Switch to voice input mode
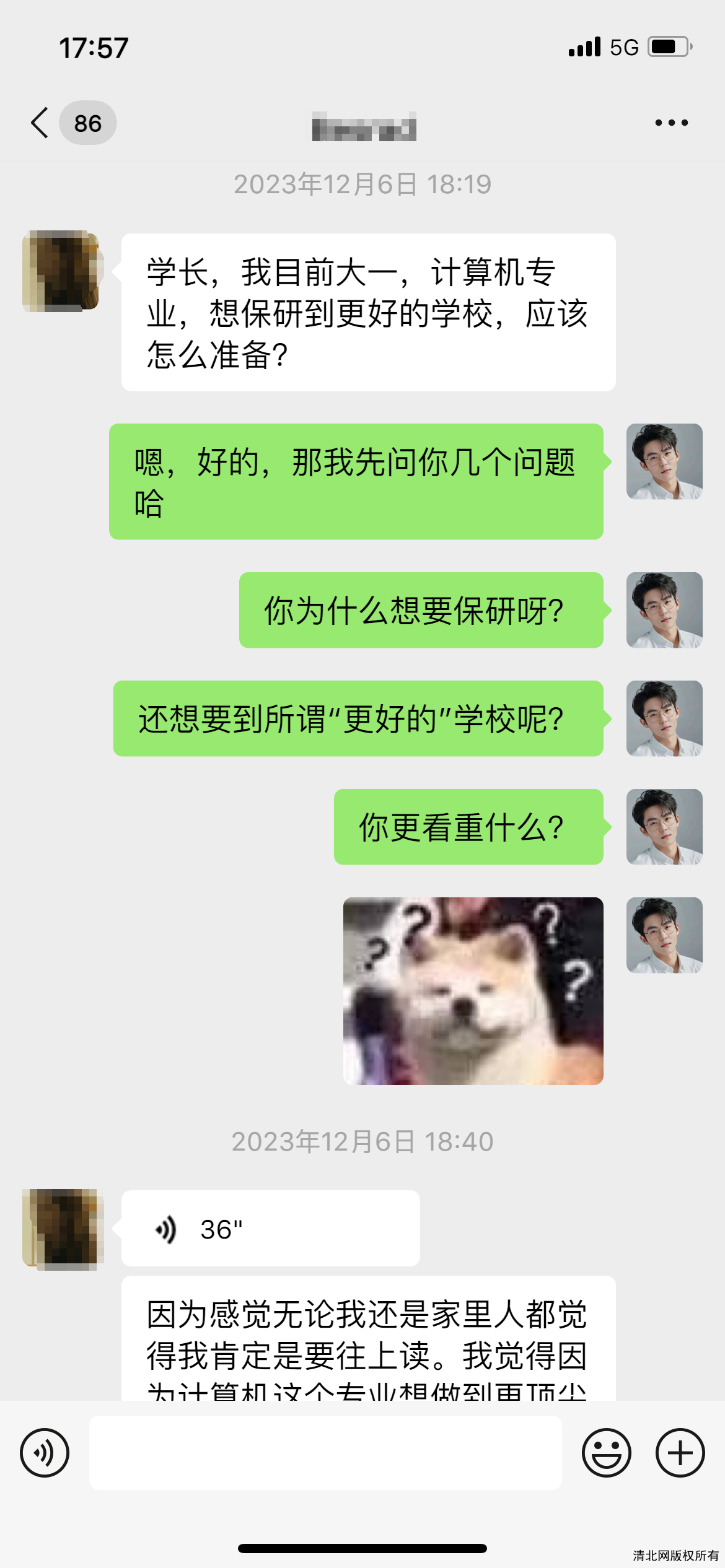The height and width of the screenshot is (1568, 725). pos(45,1453)
